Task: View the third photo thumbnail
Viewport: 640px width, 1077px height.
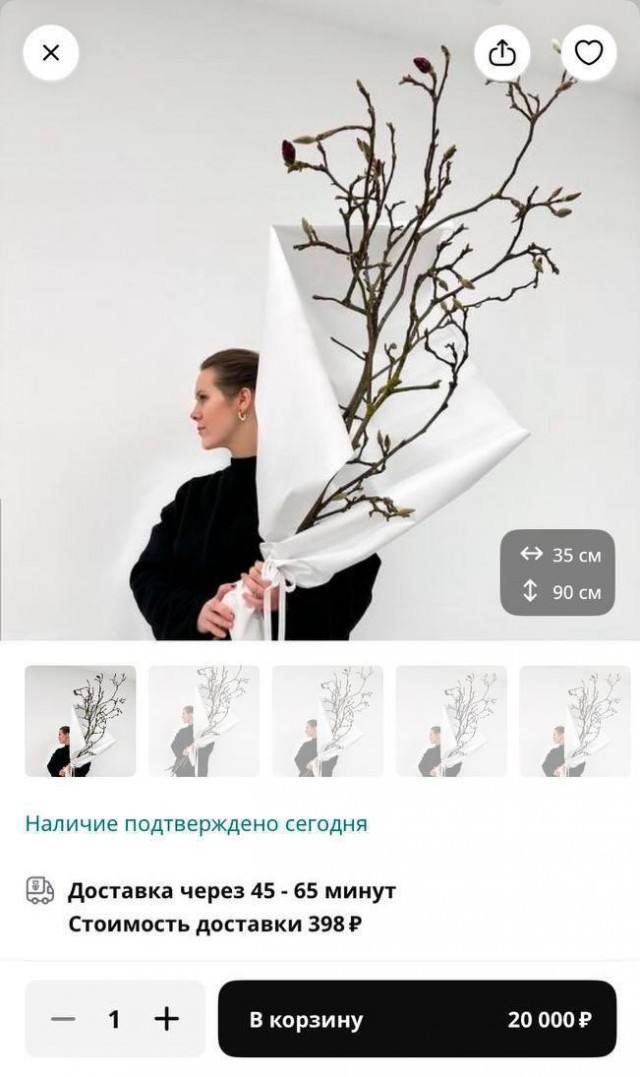Action: [328, 721]
